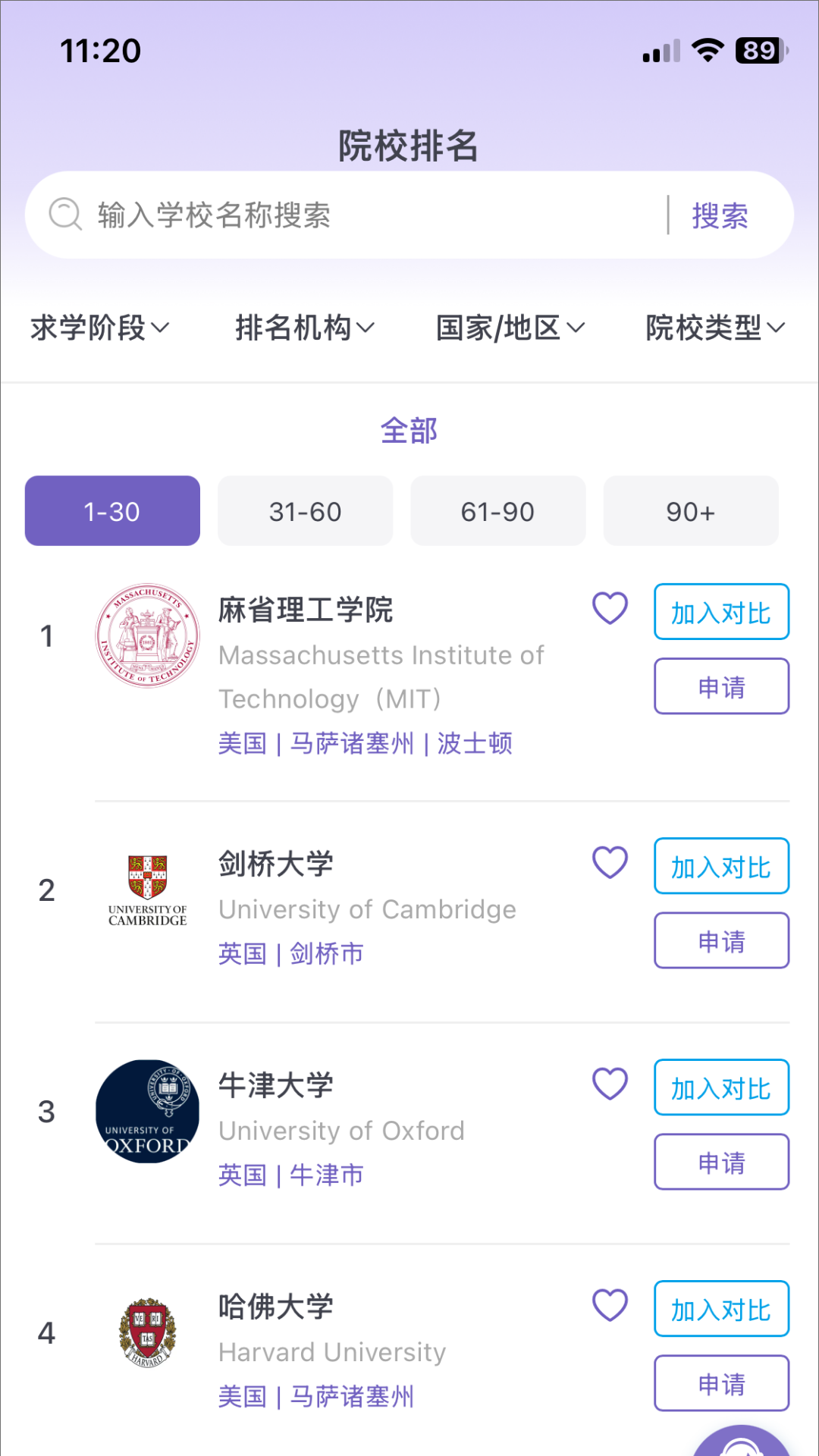This screenshot has width=819, height=1456.
Task: Open the 求学阶段 dropdown
Action: (97, 327)
